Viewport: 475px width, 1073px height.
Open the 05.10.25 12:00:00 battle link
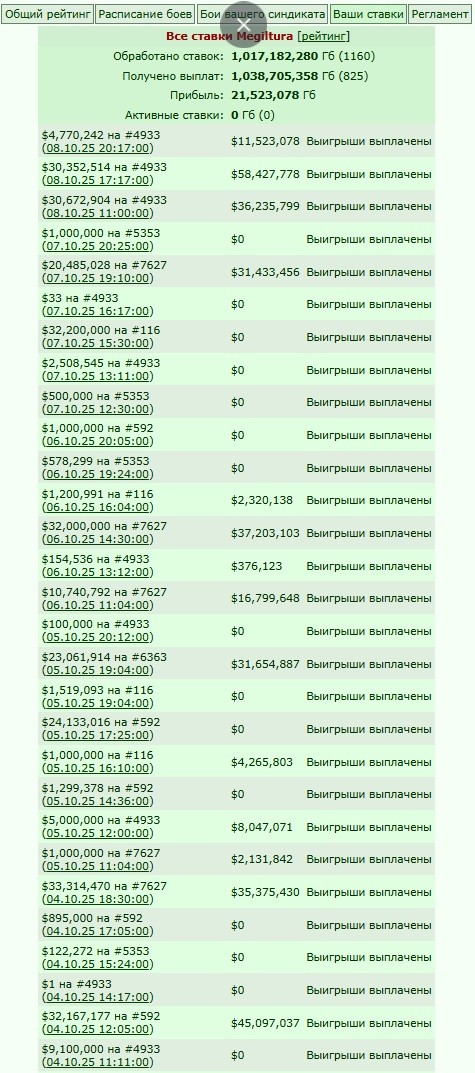pyautogui.click(x=98, y=833)
